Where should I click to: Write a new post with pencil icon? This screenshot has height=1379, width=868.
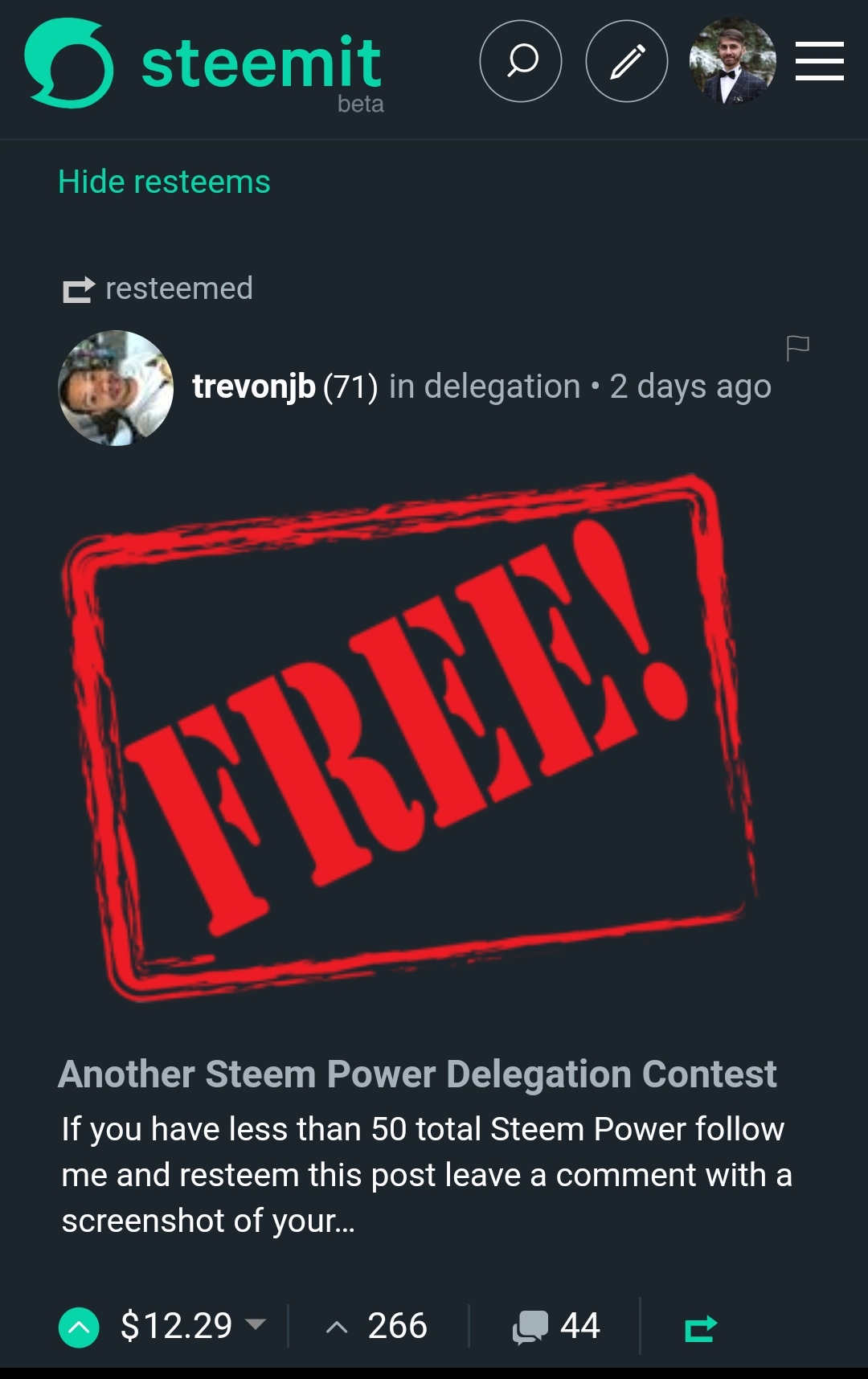(627, 61)
